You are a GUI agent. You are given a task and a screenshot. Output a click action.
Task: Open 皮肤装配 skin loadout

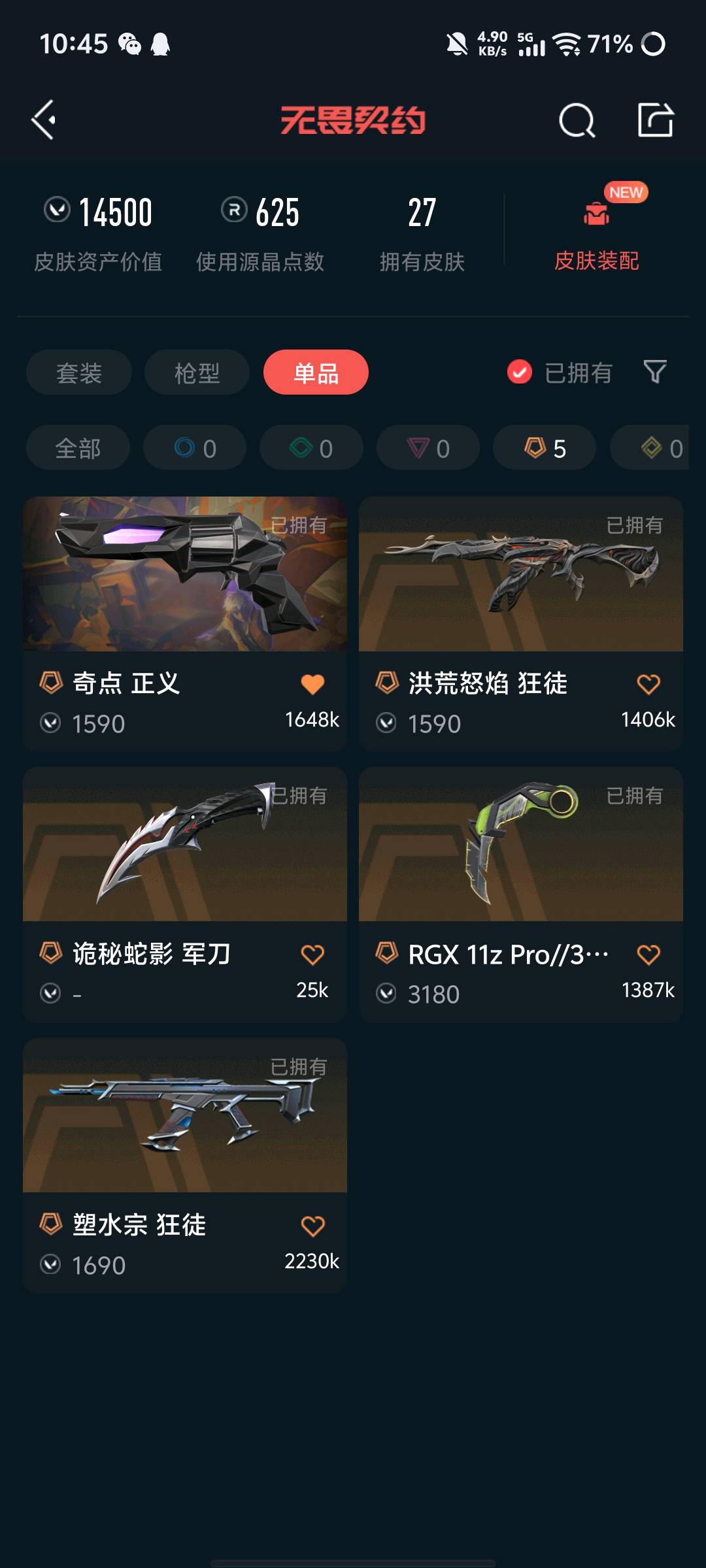tap(596, 235)
